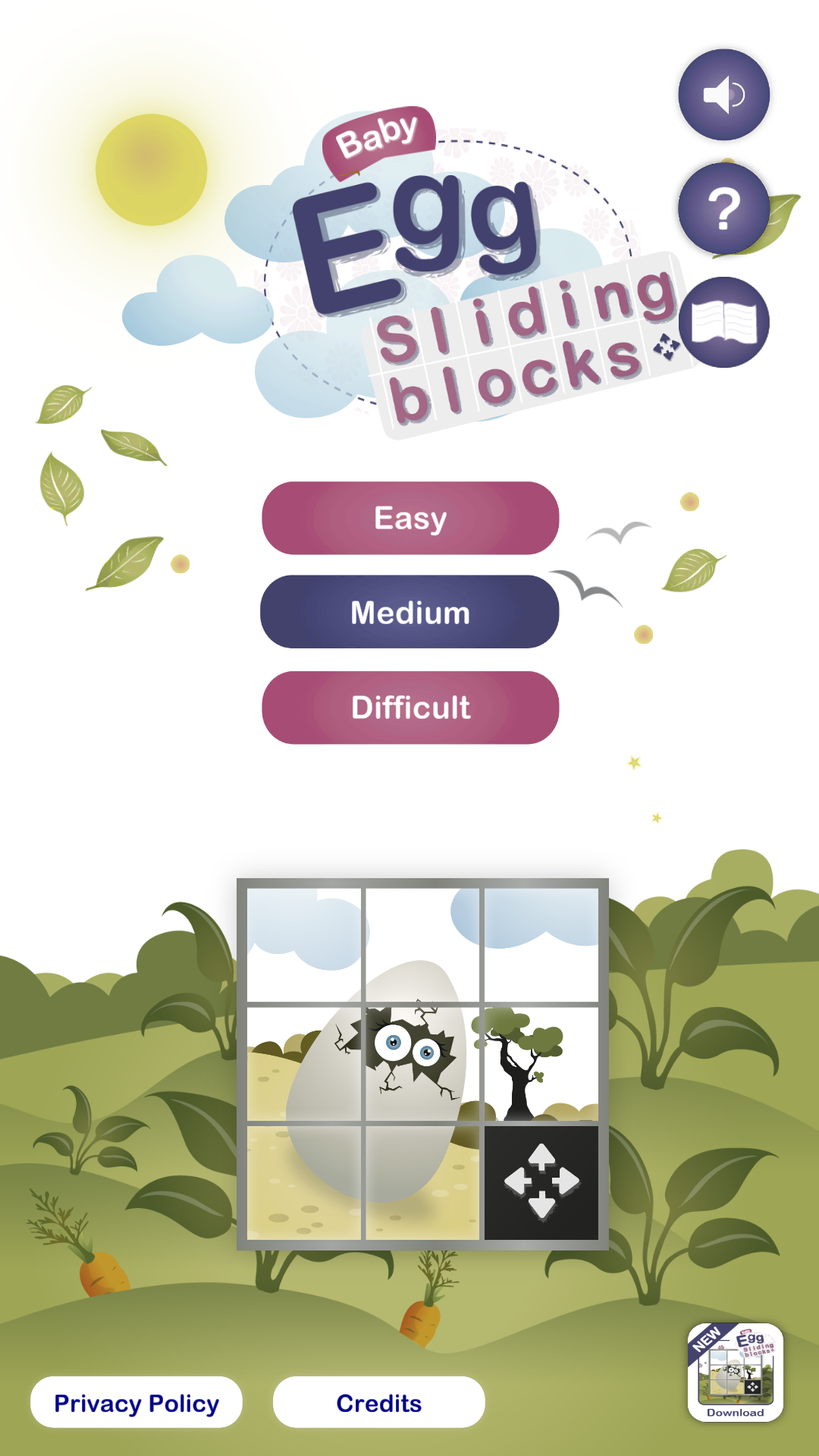Select the Medium difficulty level
Viewport: 819px width, 1456px height.
[x=410, y=612]
